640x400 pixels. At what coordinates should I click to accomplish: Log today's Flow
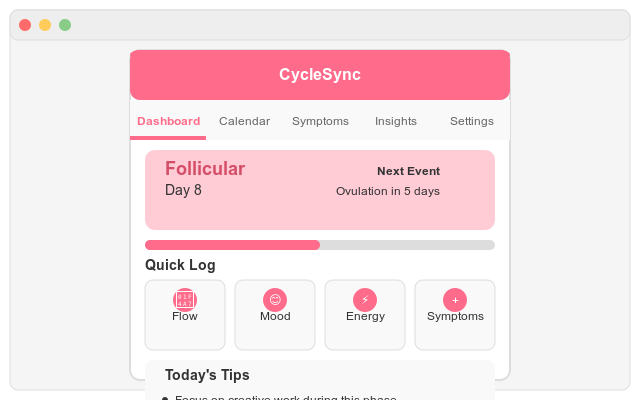click(x=185, y=314)
